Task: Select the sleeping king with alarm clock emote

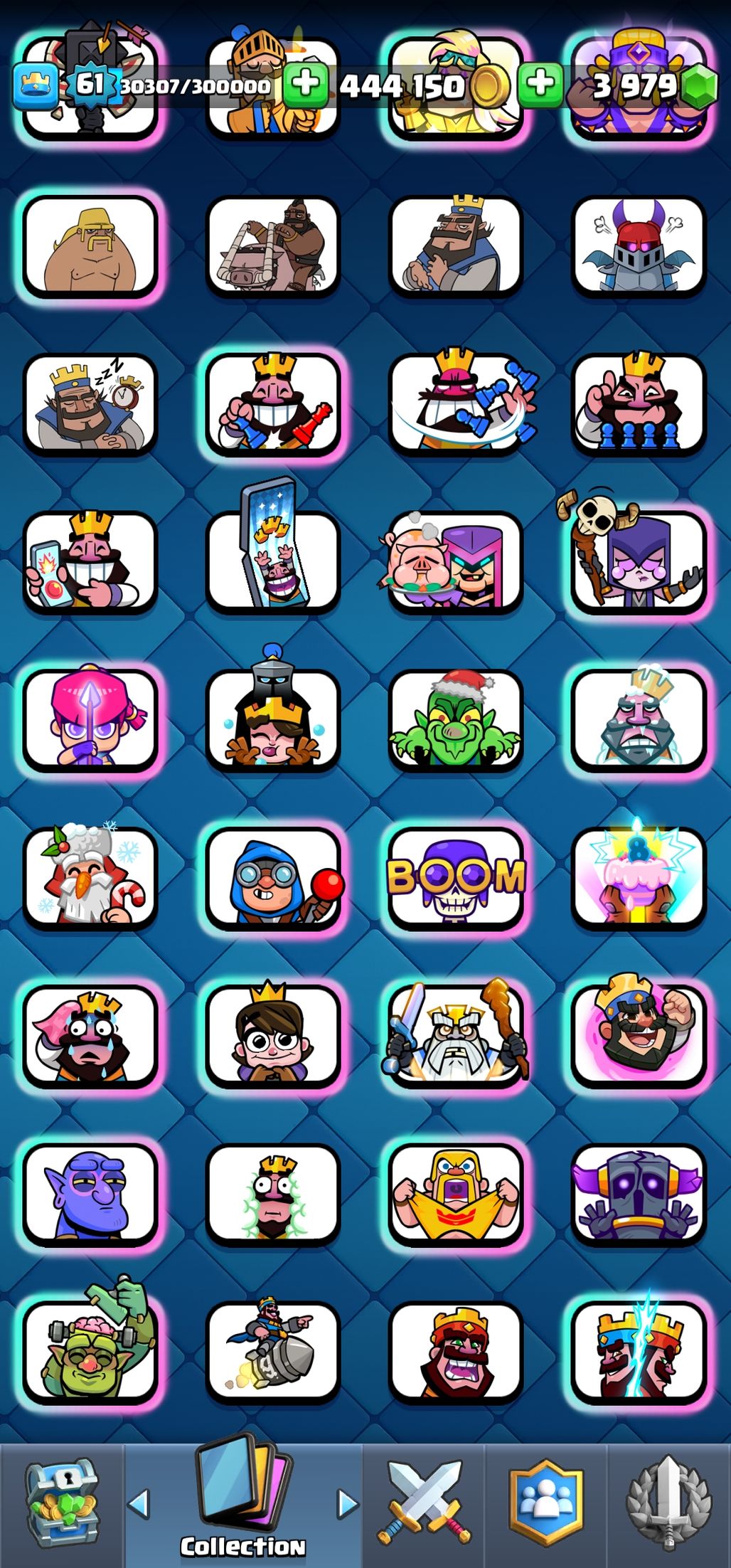Action: [x=90, y=403]
